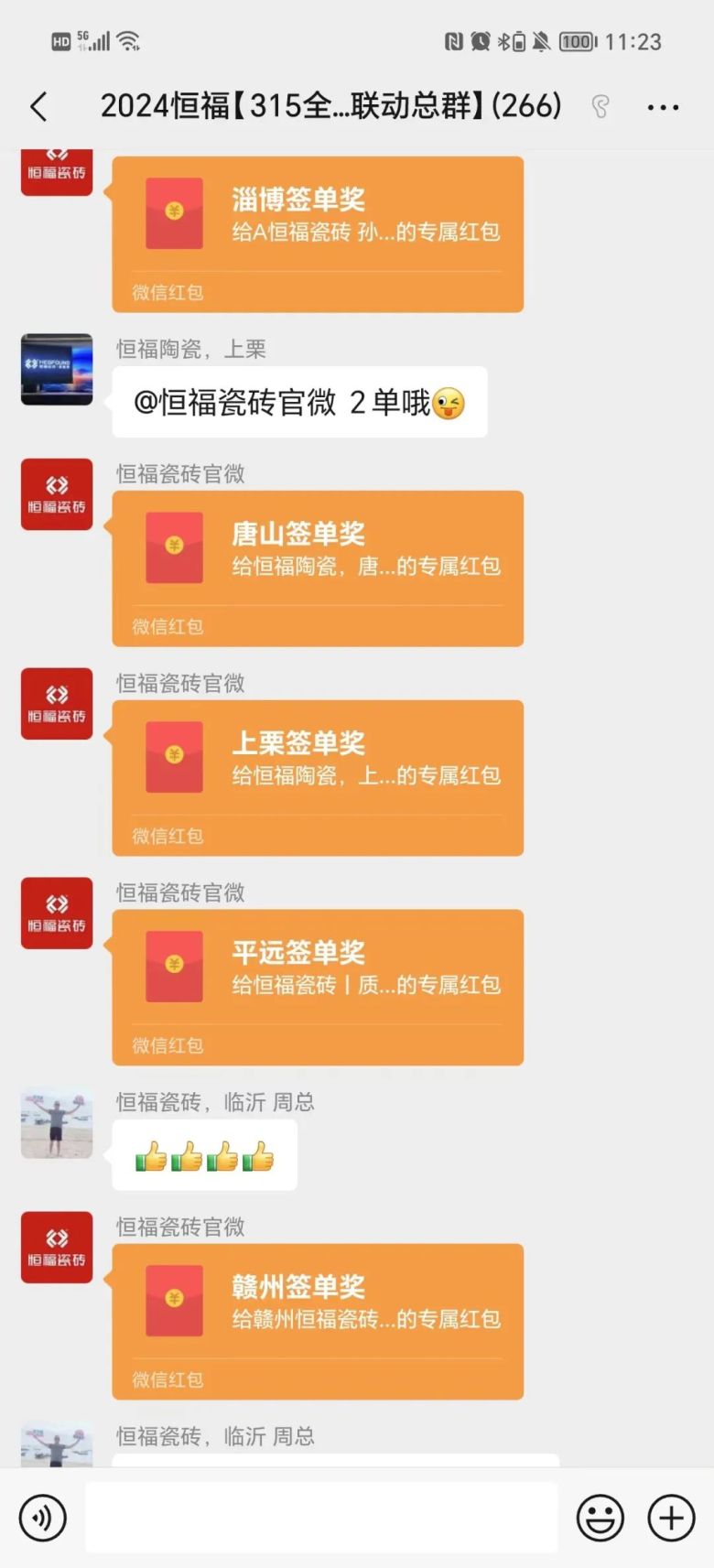Screen dimensions: 714x1568
Task: Open the 淄博签单奖 red packet
Action: point(318,233)
